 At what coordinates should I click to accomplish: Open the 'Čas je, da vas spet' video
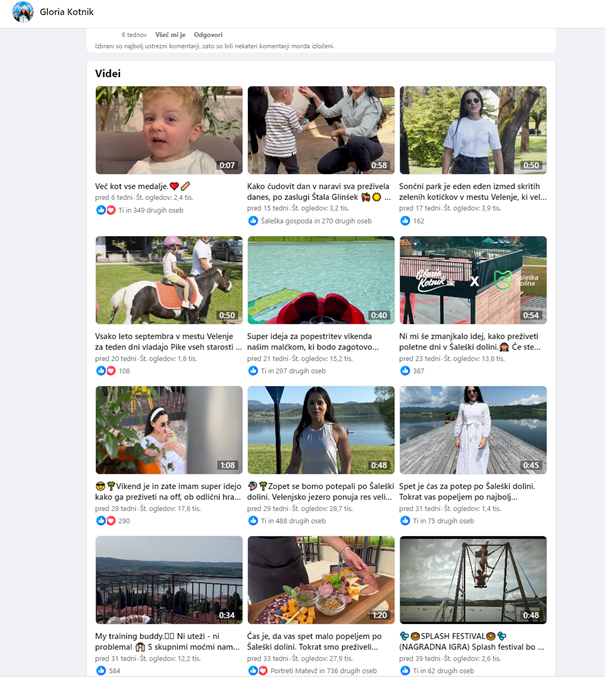point(321,580)
